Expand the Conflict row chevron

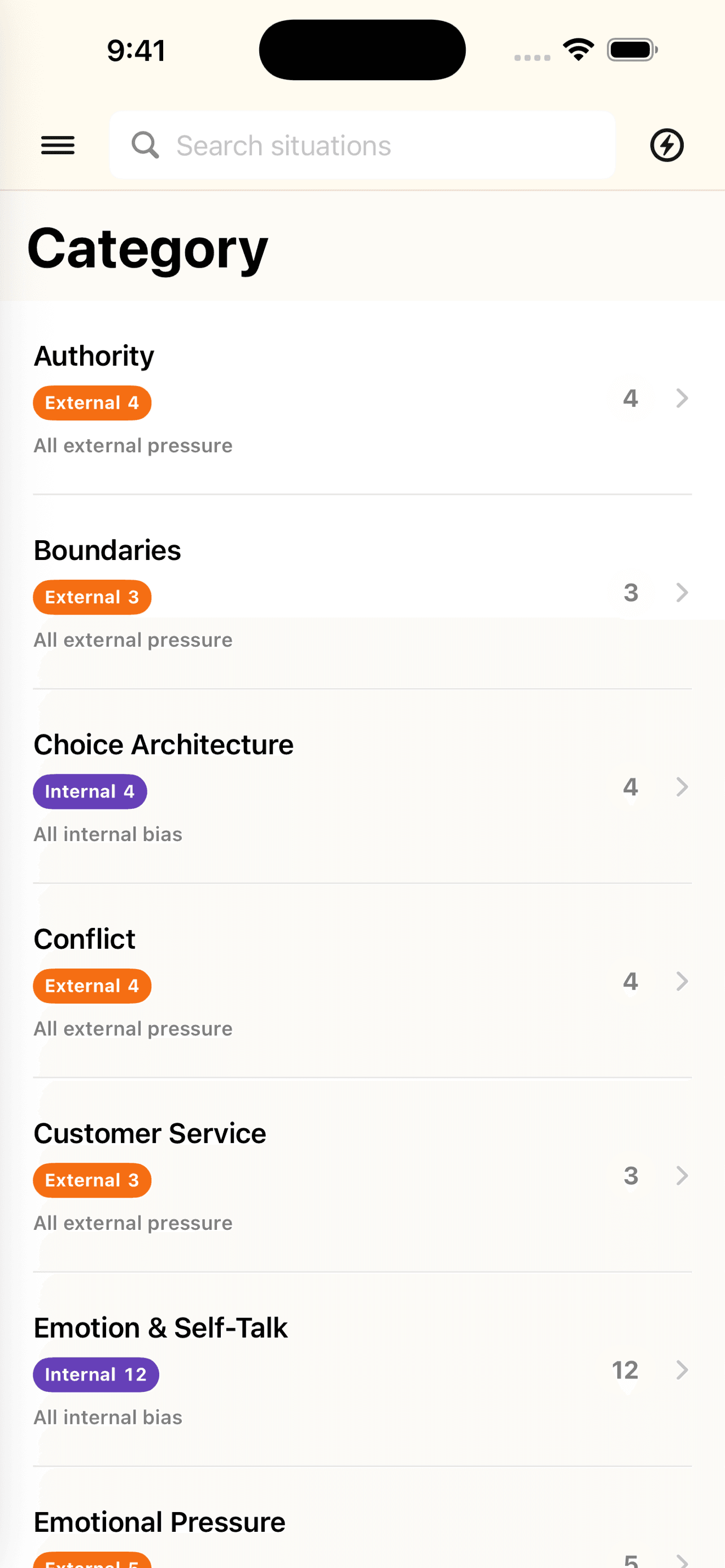tap(681, 981)
